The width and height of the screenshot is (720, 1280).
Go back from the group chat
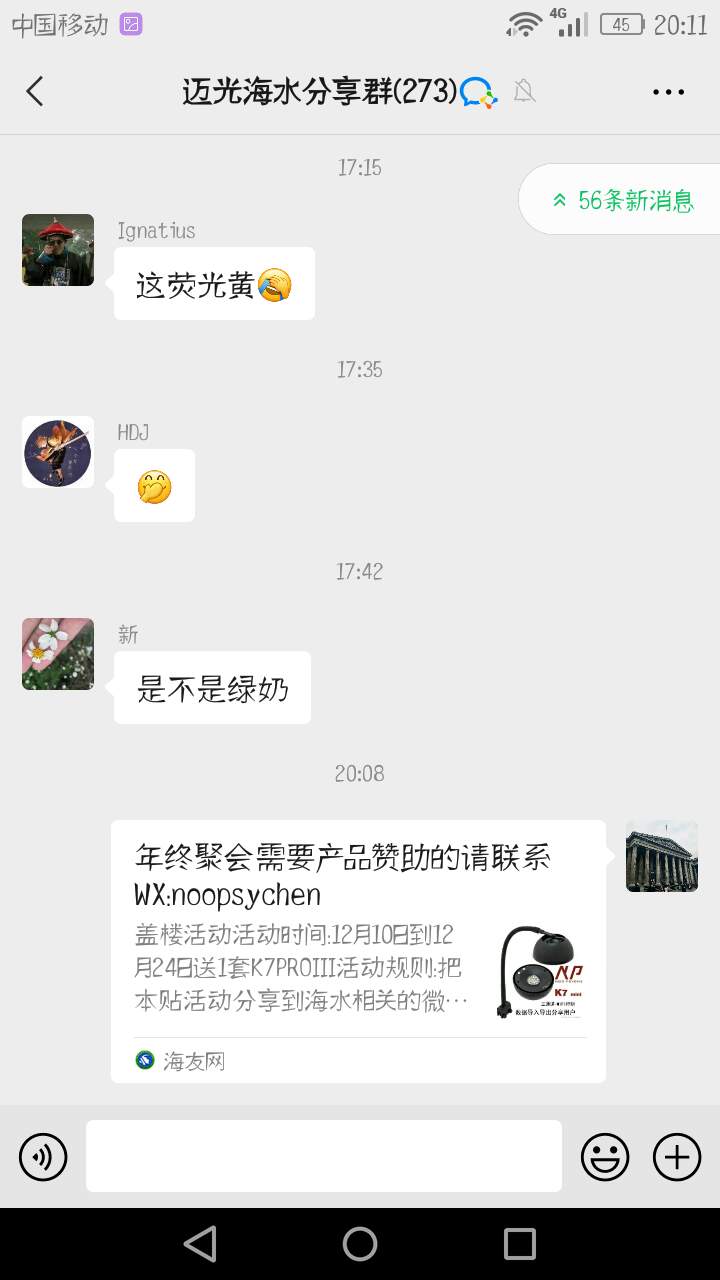point(35,92)
